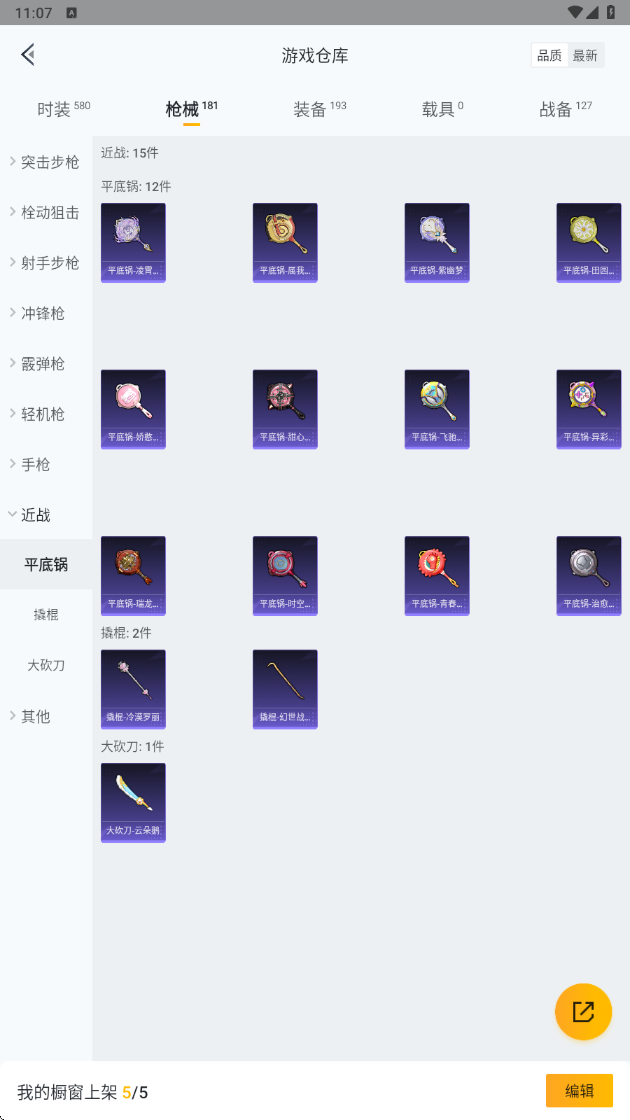Sort items by 品质
Viewport: 630px width, 1120px height.
click(x=549, y=56)
